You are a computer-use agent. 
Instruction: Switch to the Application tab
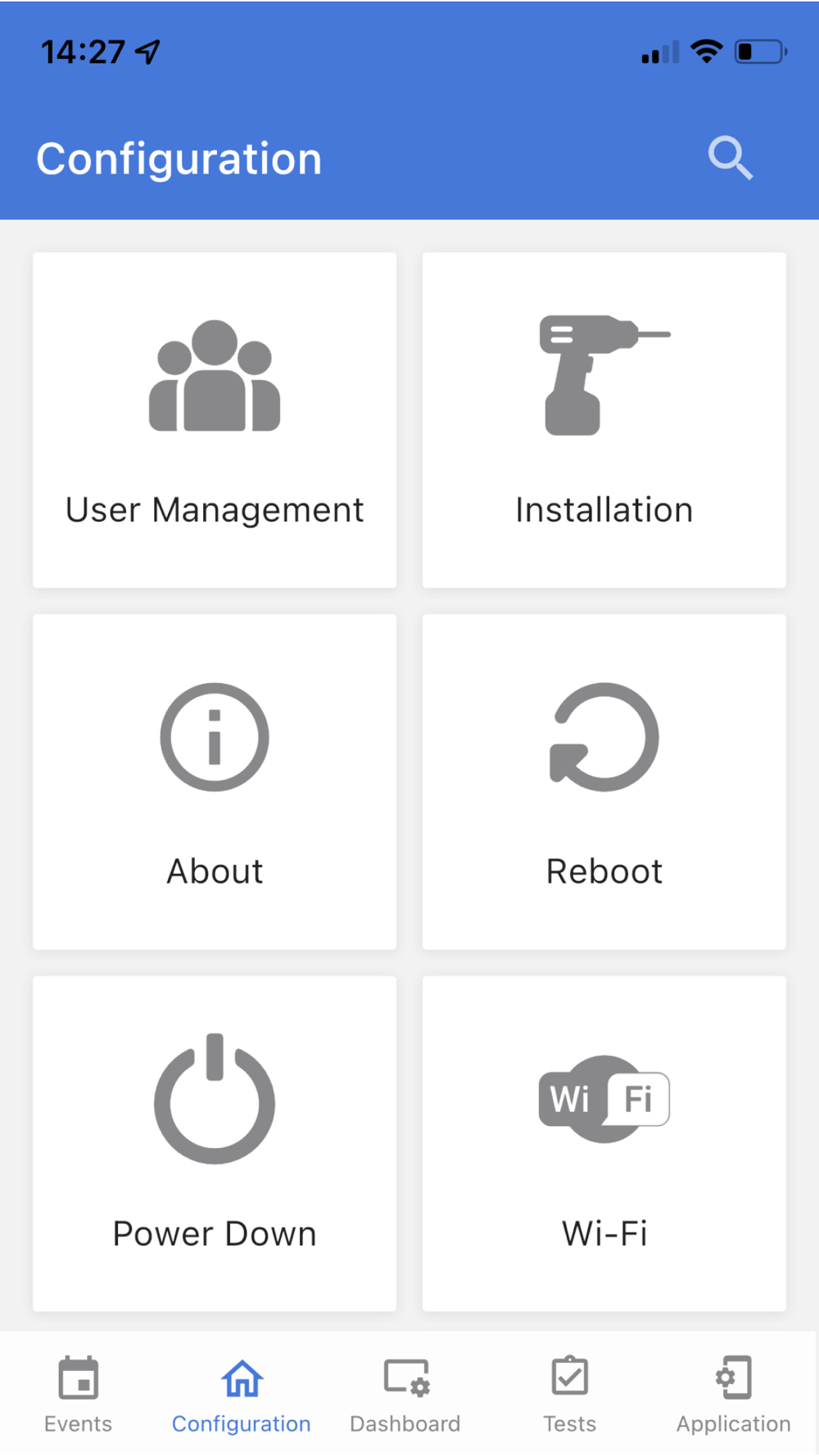point(734,1395)
